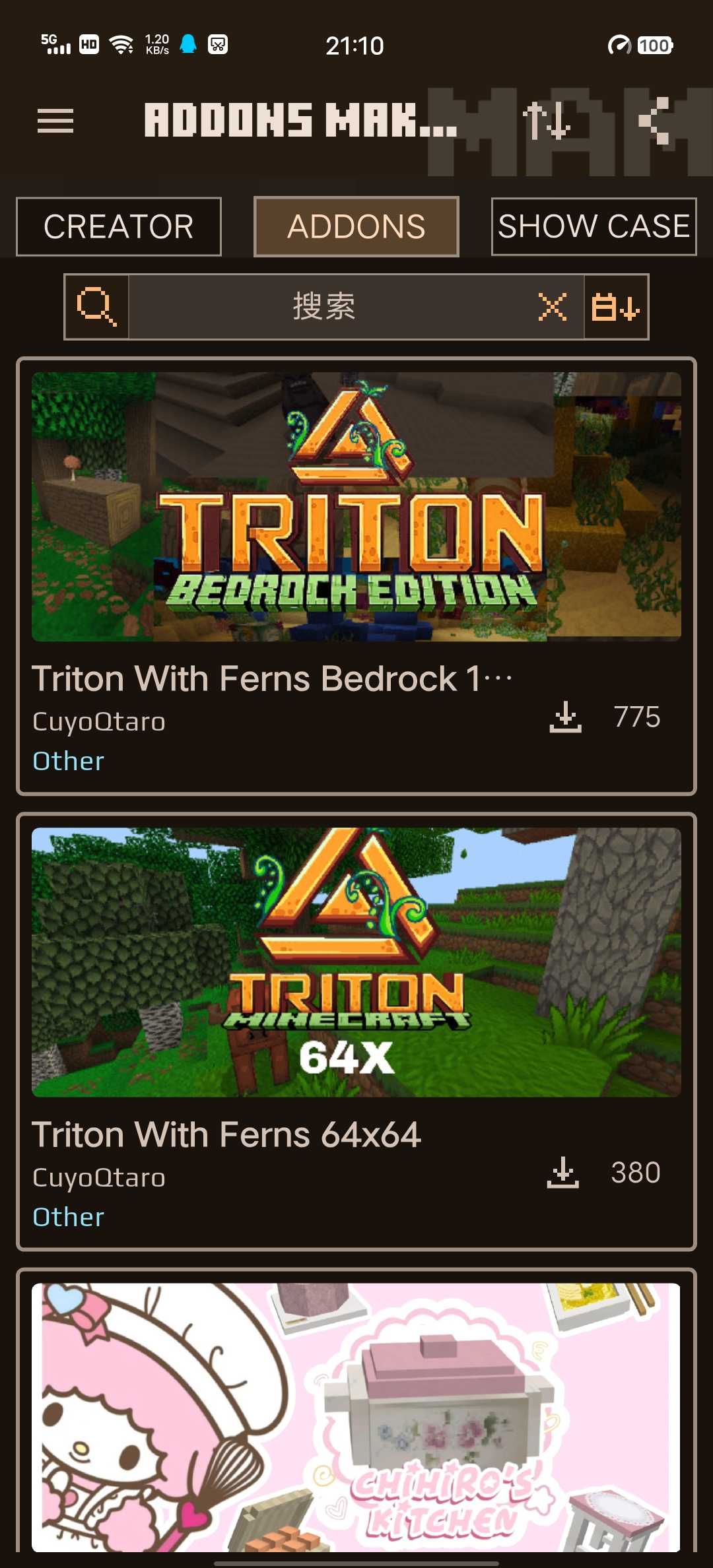Clear the search text with X
This screenshot has height=1568, width=713.
point(552,307)
